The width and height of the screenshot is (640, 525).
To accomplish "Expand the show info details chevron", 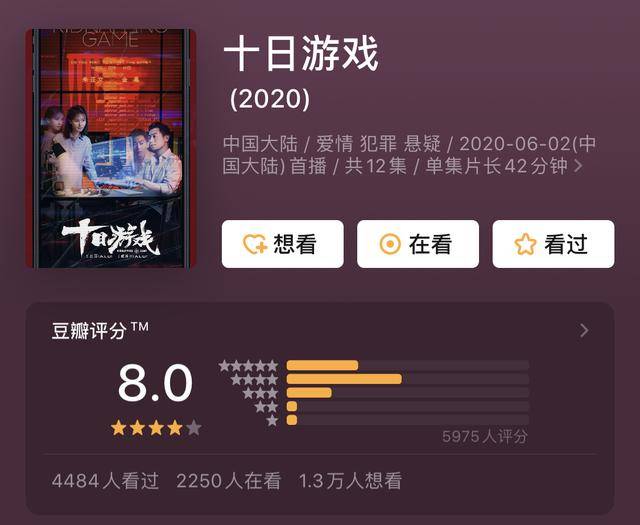I will click(x=579, y=167).
